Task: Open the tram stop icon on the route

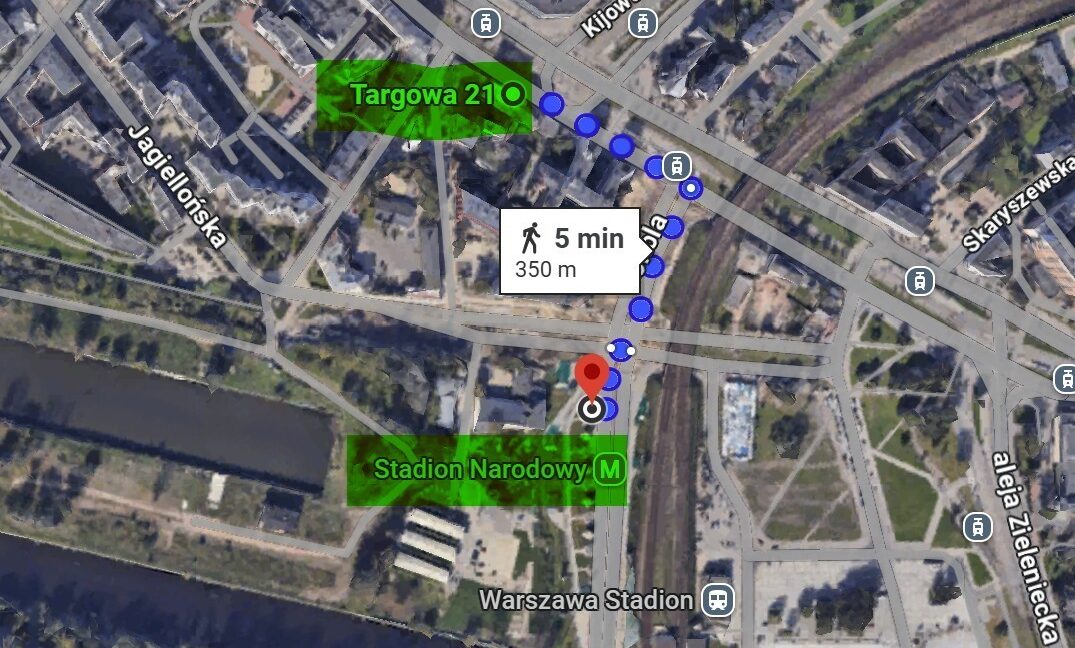Action: pos(678,164)
